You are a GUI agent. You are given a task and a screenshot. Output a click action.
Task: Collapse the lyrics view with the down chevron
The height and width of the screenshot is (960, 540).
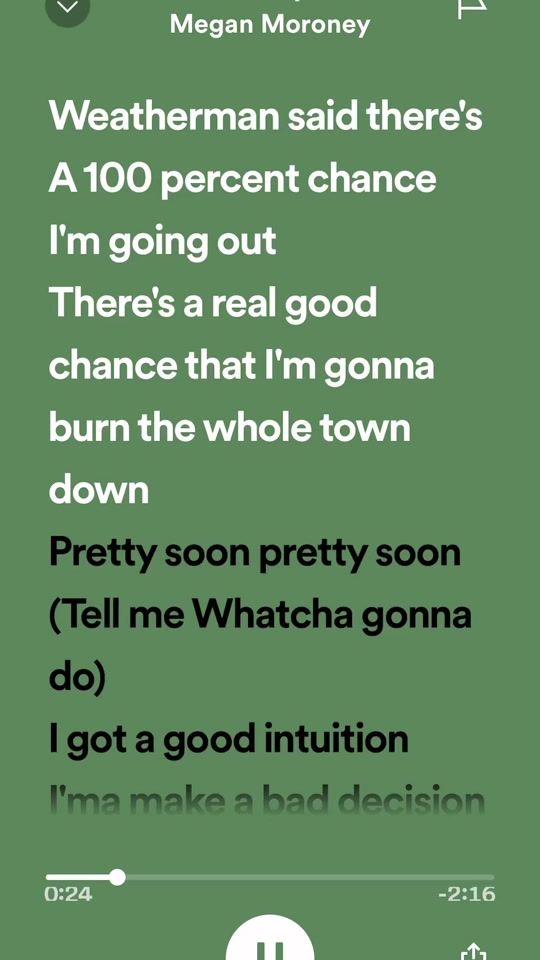[68, 7]
